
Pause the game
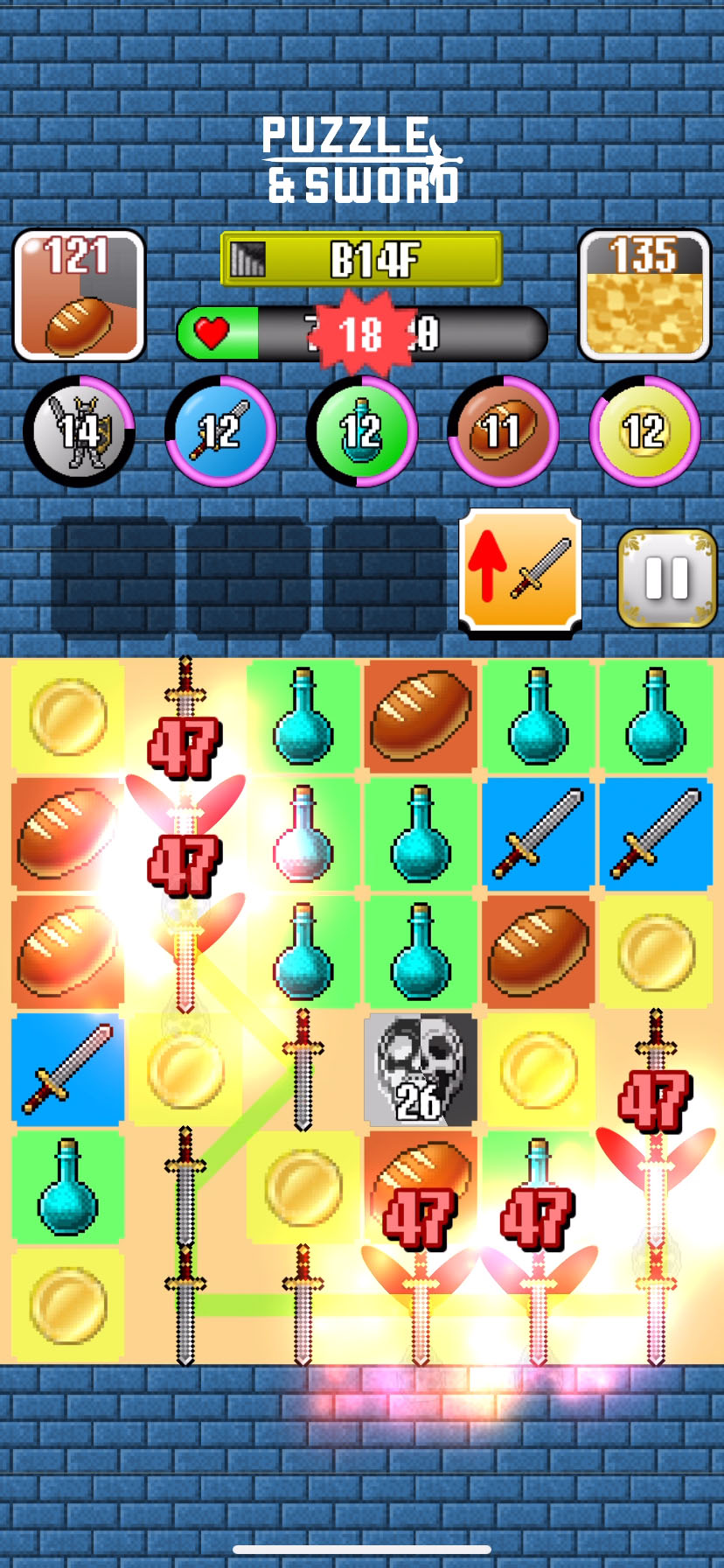(x=667, y=578)
